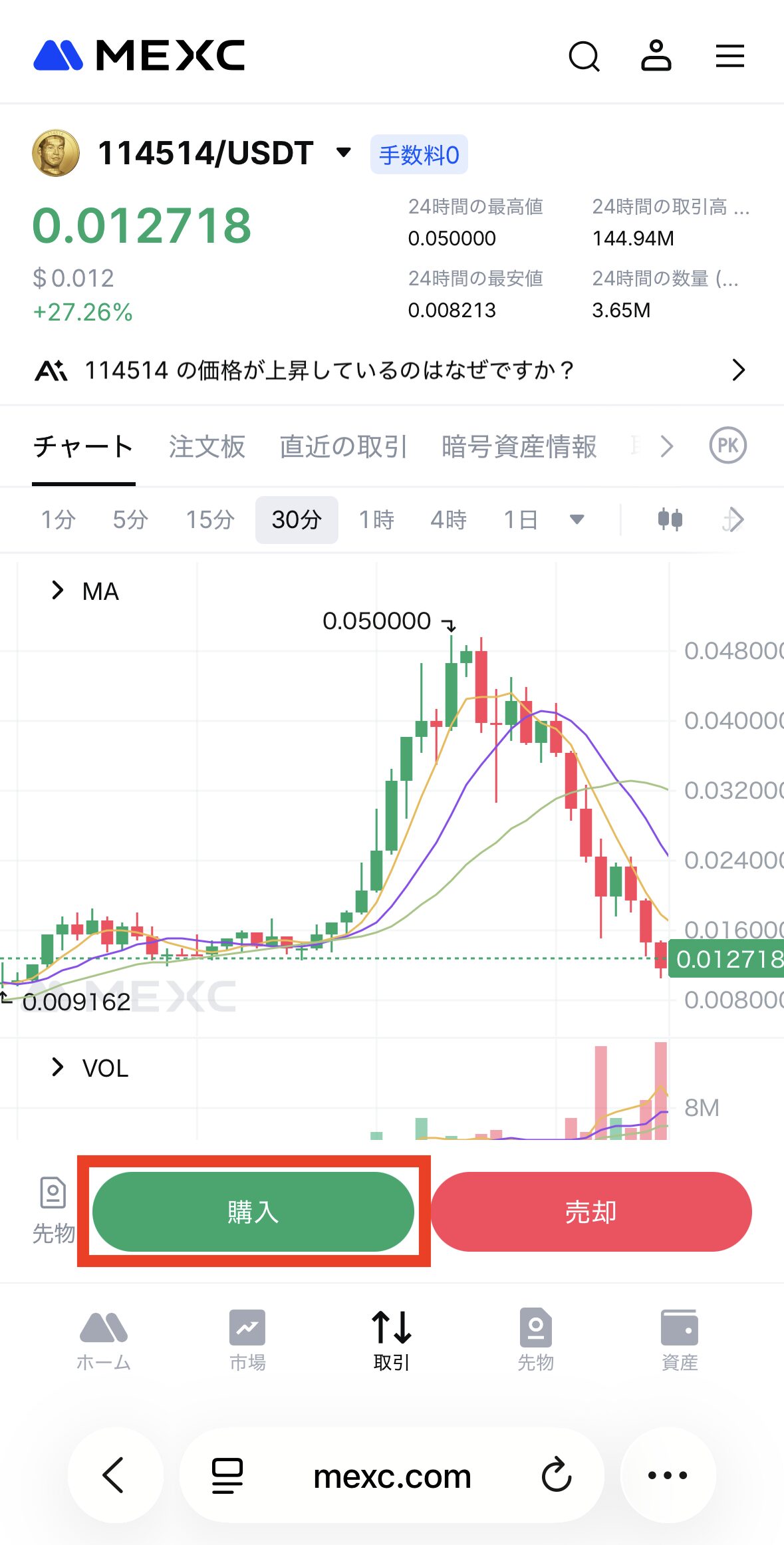The height and width of the screenshot is (1545, 784).
Task: Open the 暗号資産情報 tab
Action: (519, 446)
